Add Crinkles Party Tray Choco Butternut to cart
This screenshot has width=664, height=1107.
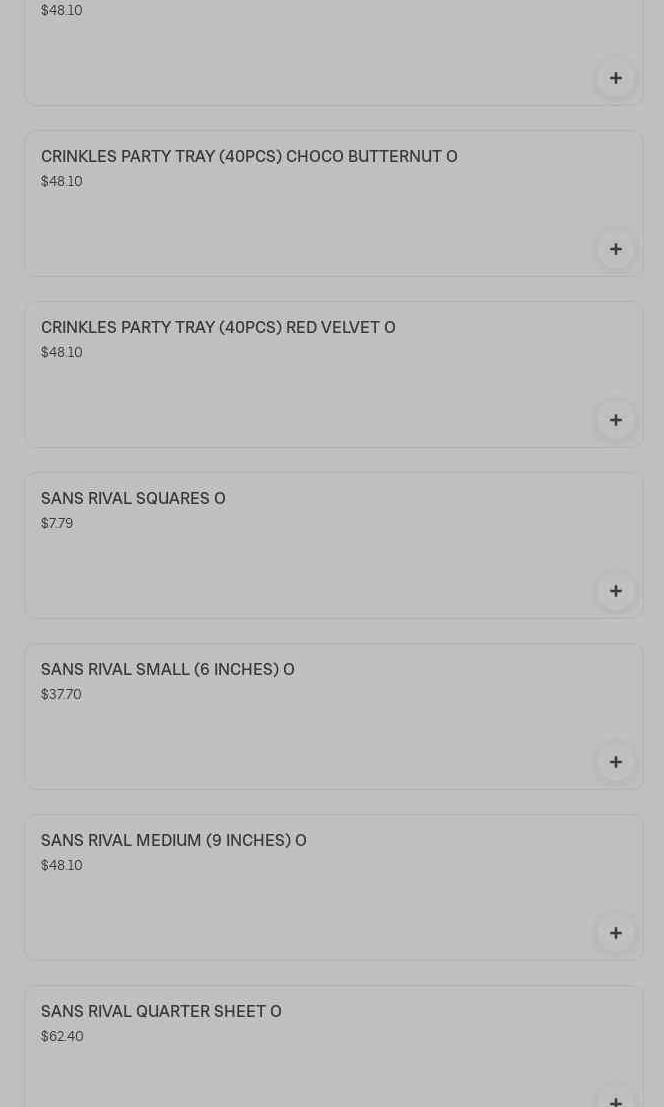[615, 249]
